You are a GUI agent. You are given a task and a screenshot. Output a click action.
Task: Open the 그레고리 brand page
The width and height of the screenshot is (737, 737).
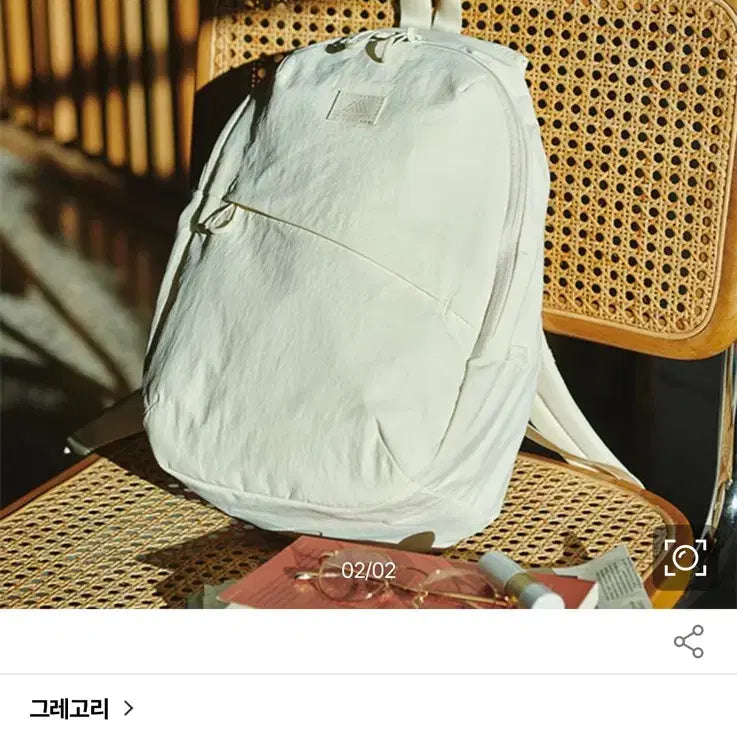tap(81, 709)
